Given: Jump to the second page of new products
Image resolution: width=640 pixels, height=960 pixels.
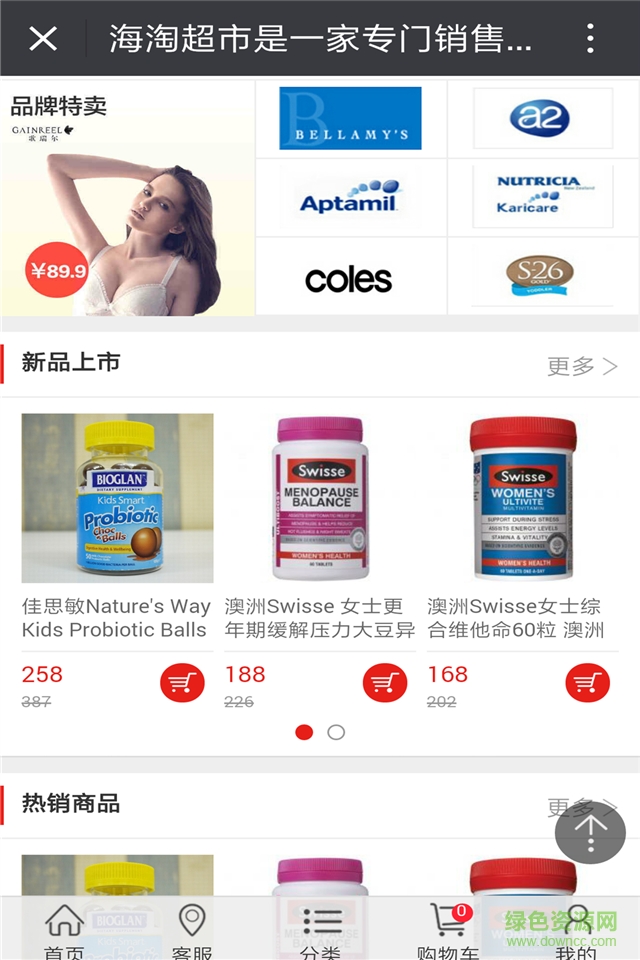Looking at the screenshot, I should (336, 732).
